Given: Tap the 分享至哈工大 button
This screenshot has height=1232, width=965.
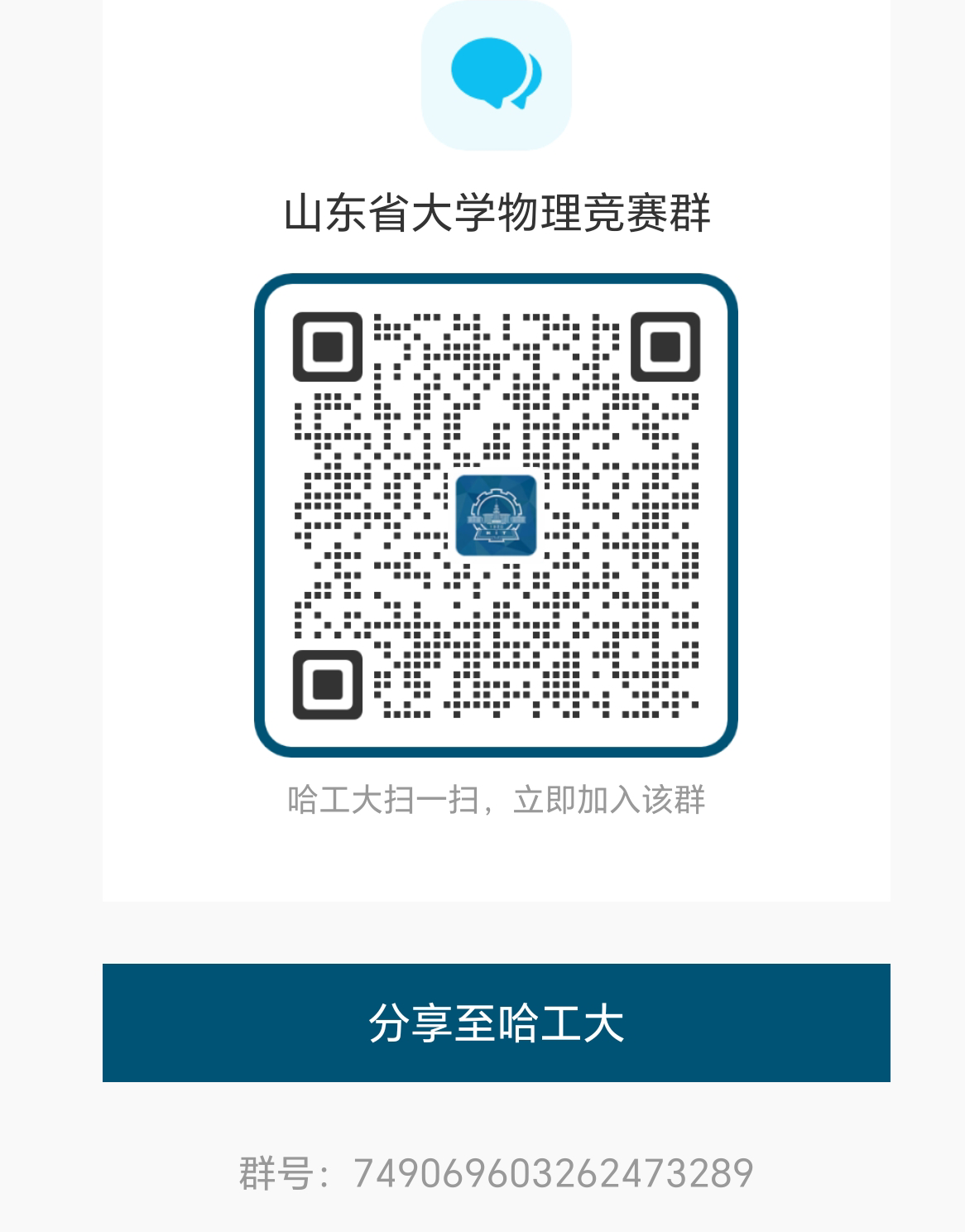Looking at the screenshot, I should coord(496,1023).
